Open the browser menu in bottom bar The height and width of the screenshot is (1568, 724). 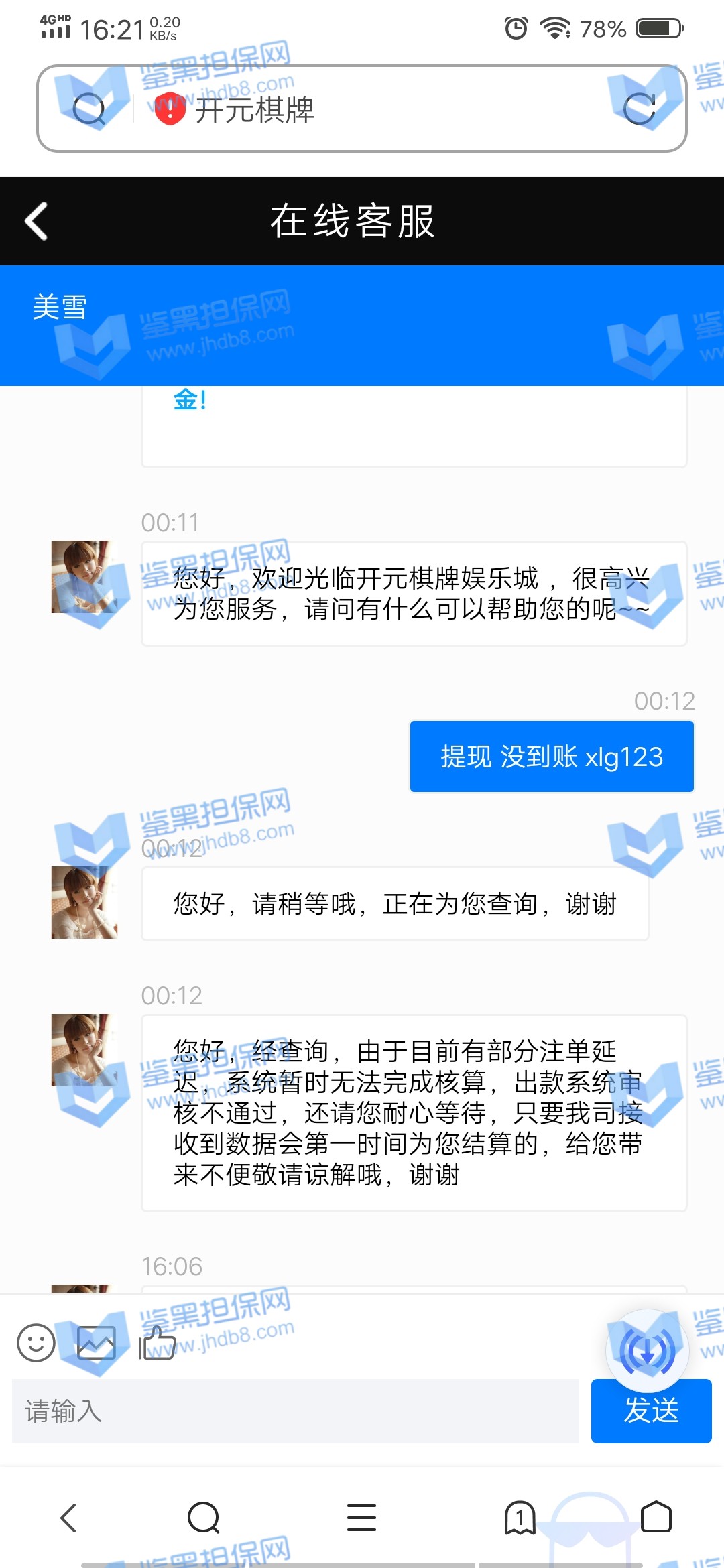click(x=361, y=1518)
